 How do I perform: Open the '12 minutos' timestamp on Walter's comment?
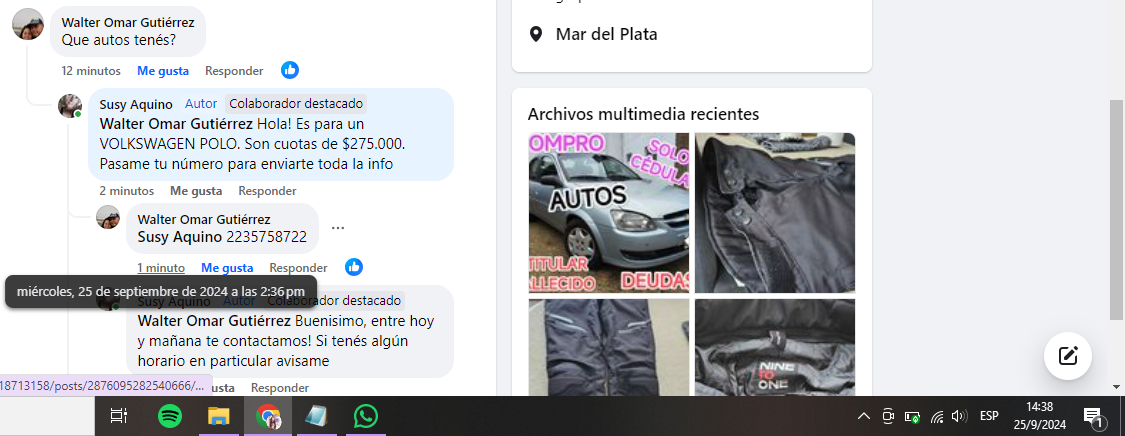[91, 71]
